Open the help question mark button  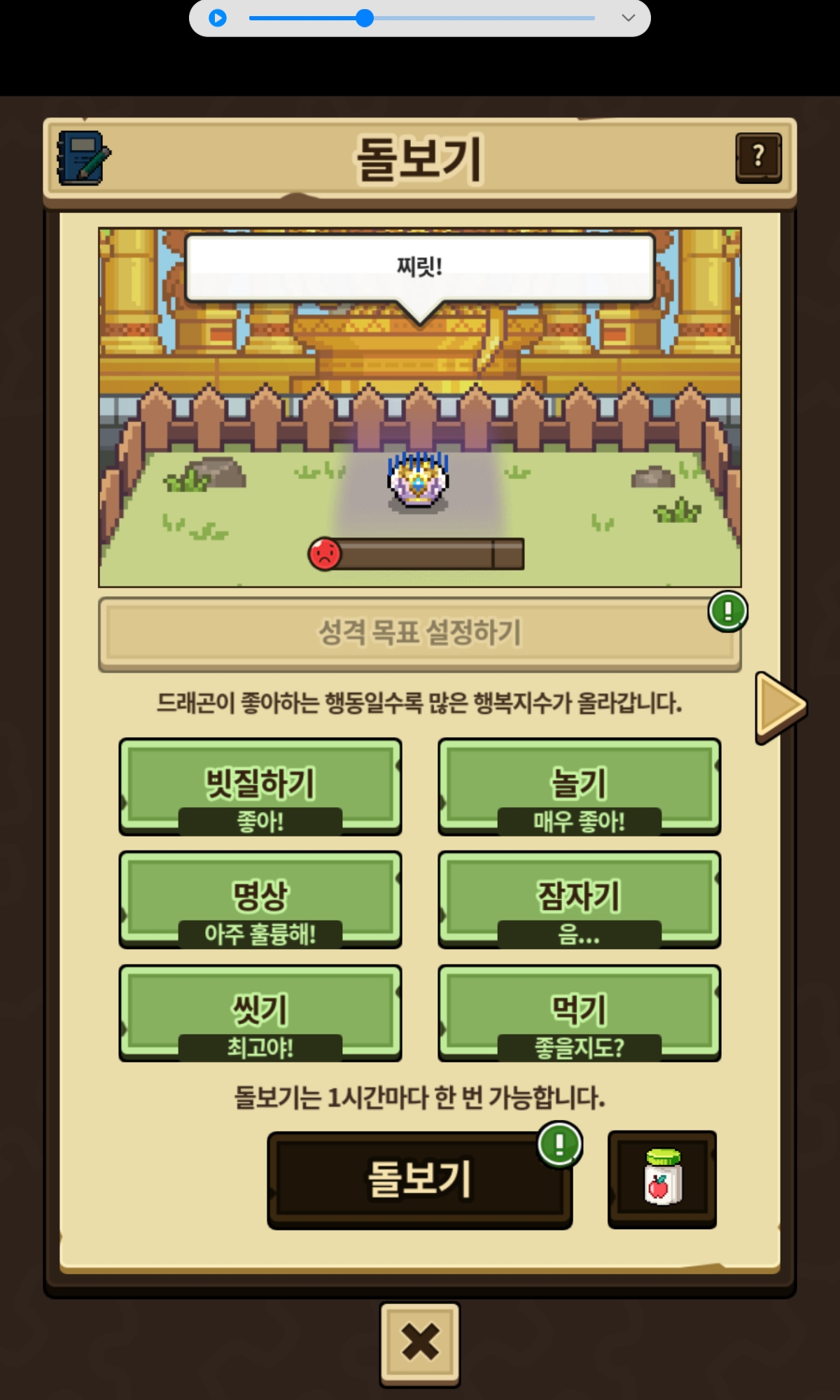(758, 157)
